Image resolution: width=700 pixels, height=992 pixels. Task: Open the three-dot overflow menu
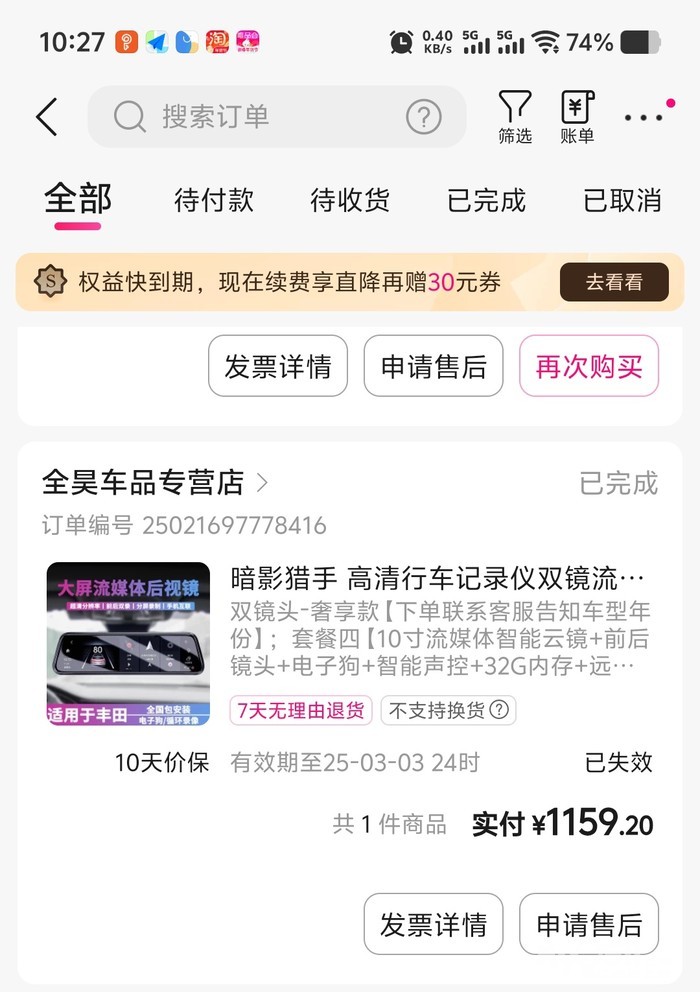pos(643,117)
